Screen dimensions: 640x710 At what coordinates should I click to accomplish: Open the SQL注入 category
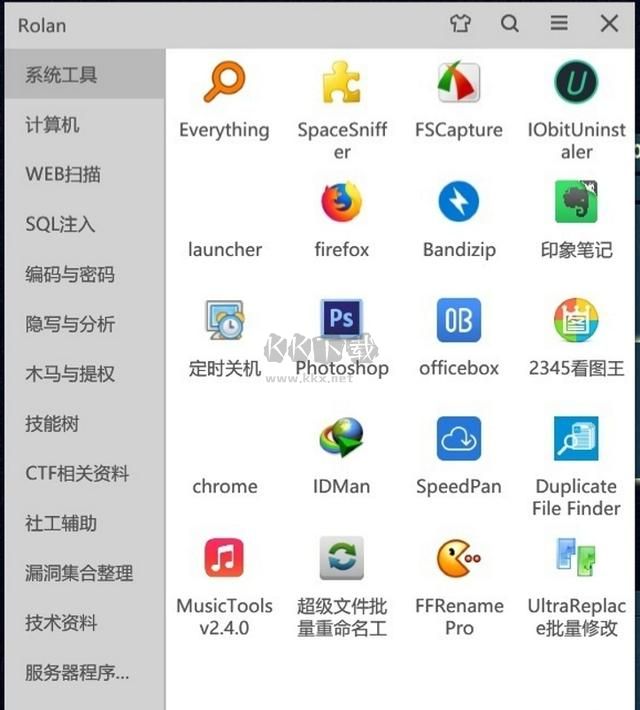click(60, 224)
